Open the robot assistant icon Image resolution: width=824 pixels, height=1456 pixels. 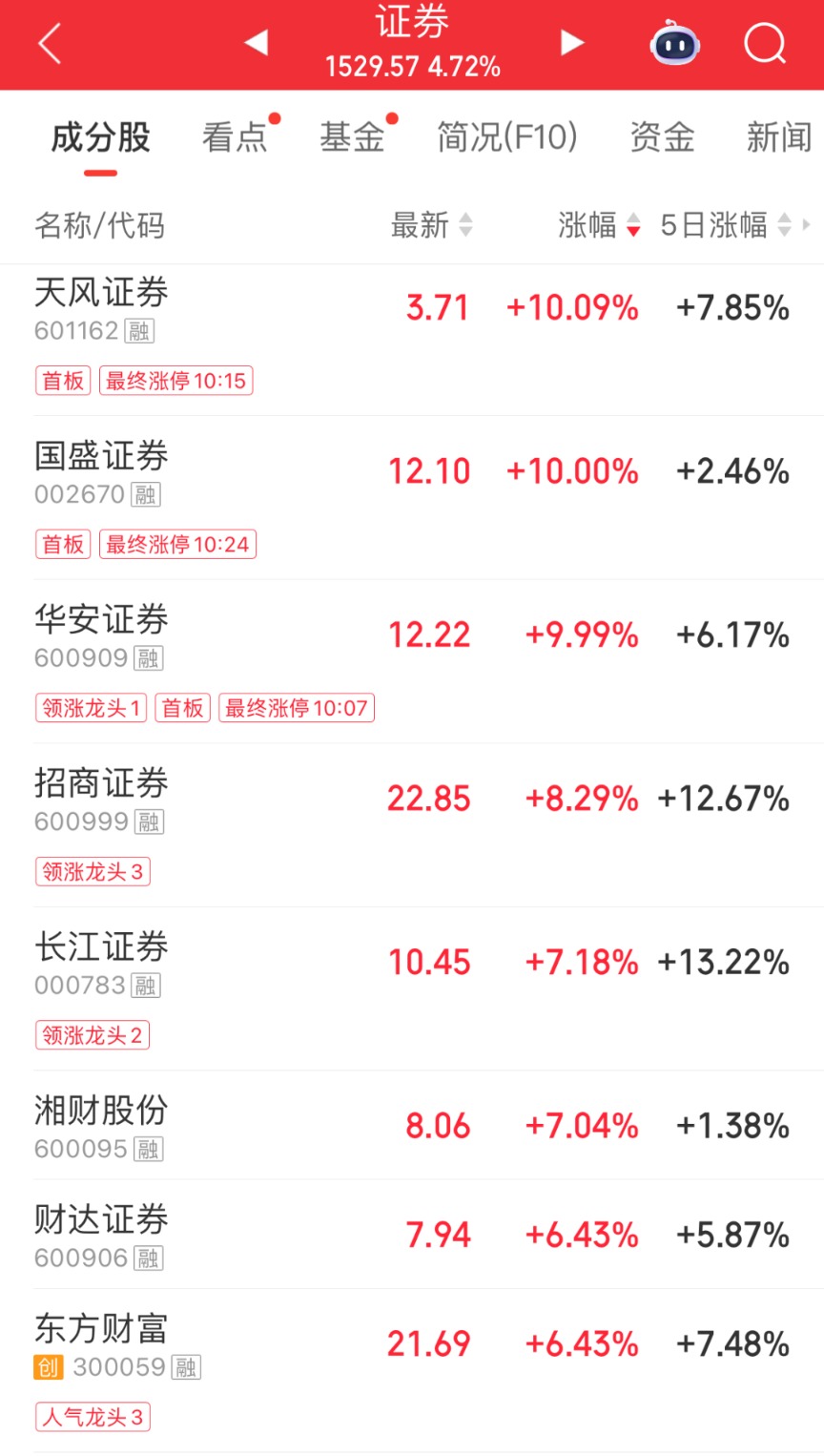pyautogui.click(x=675, y=43)
